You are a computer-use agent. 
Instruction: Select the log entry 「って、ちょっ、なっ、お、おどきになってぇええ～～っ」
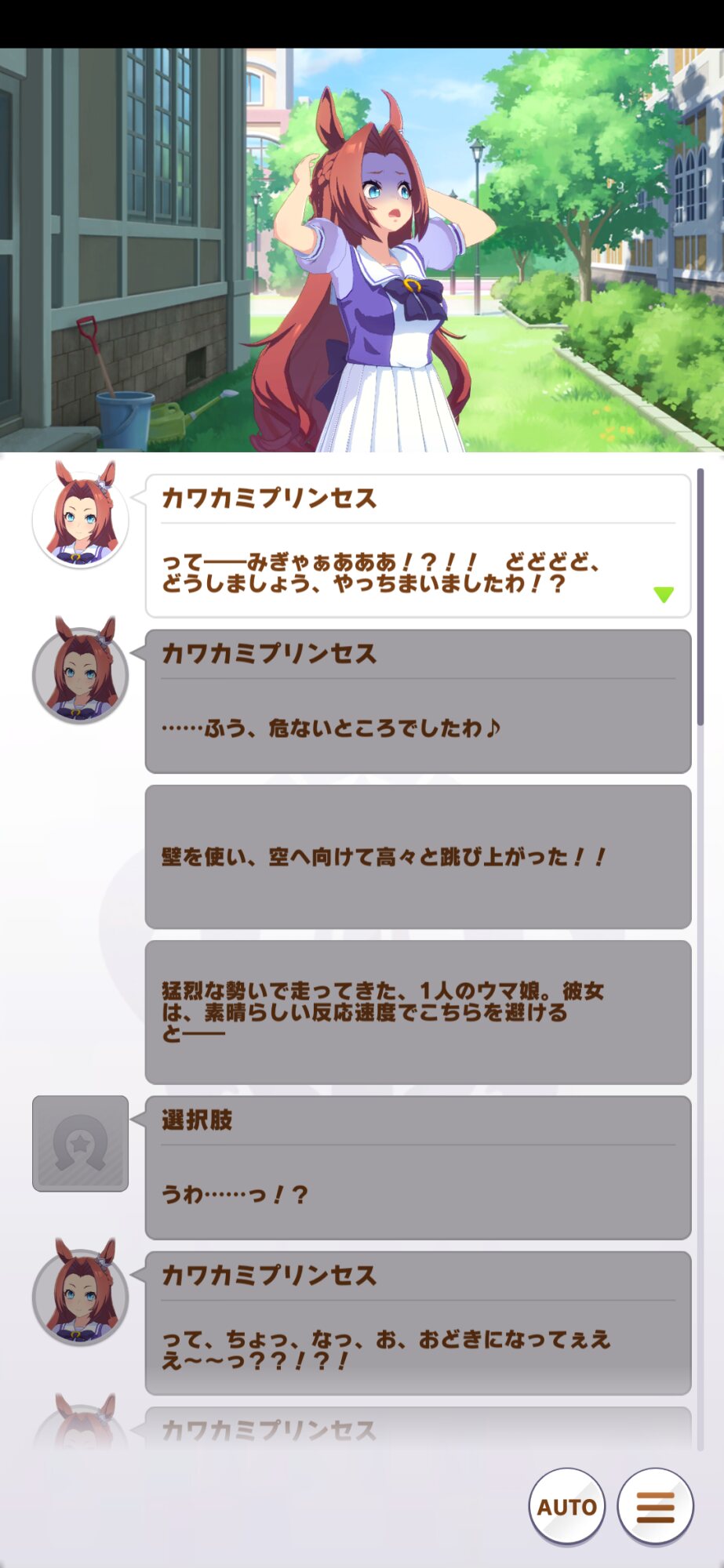tap(418, 1322)
